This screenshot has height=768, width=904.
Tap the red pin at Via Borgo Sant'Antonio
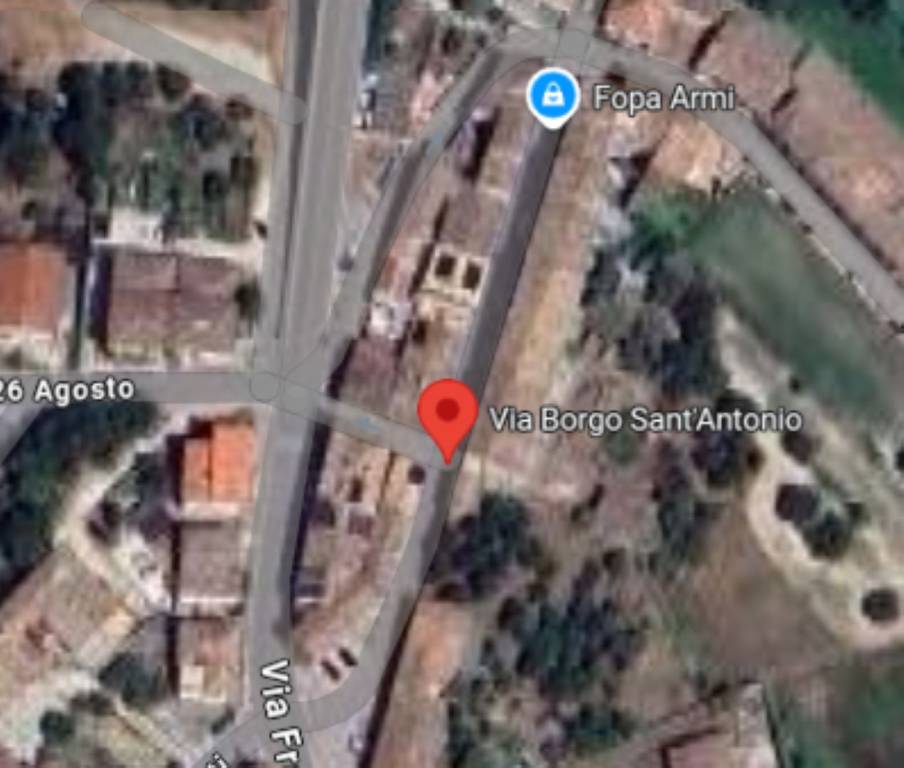click(447, 413)
